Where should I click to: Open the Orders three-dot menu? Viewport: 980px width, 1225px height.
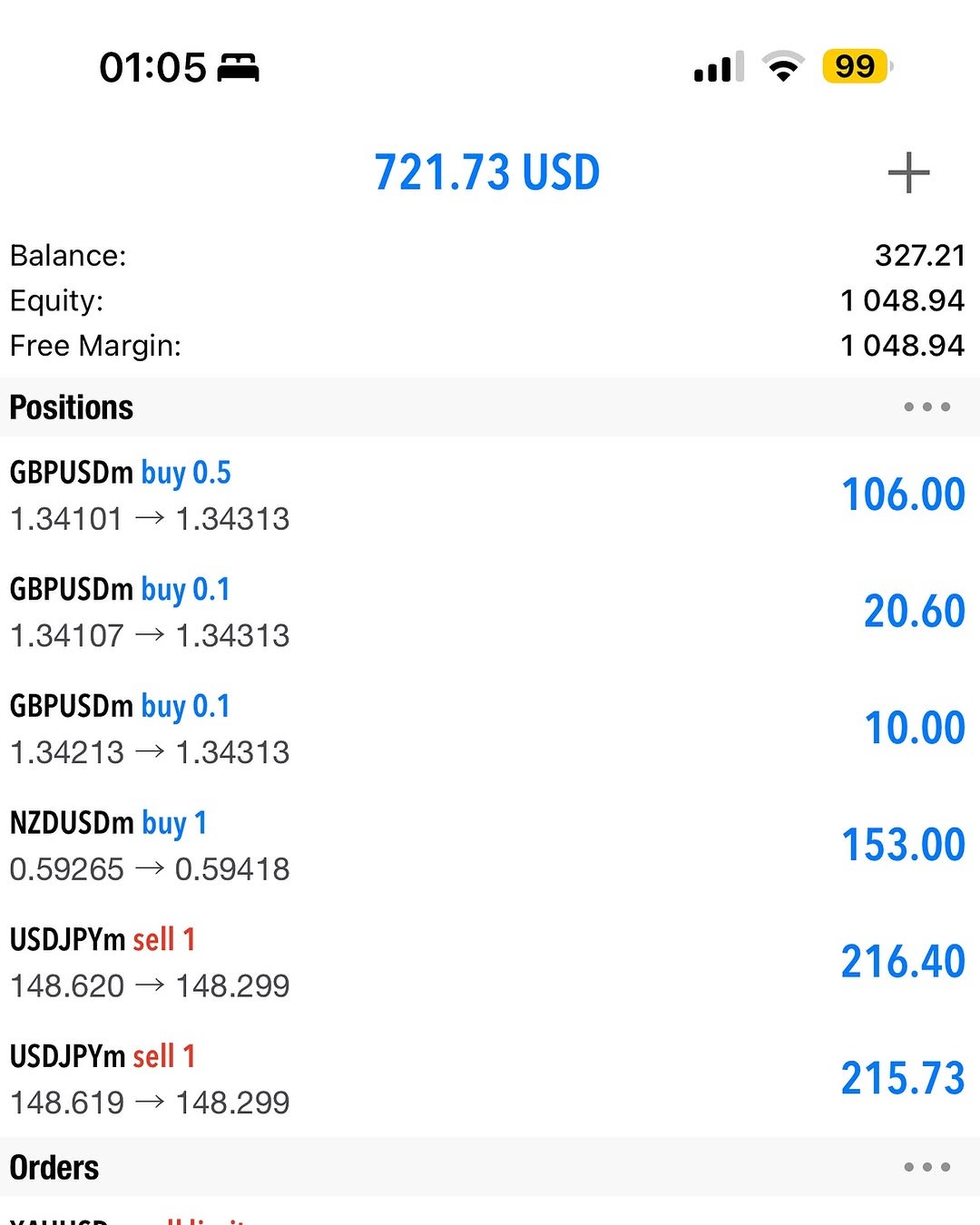(x=926, y=1167)
